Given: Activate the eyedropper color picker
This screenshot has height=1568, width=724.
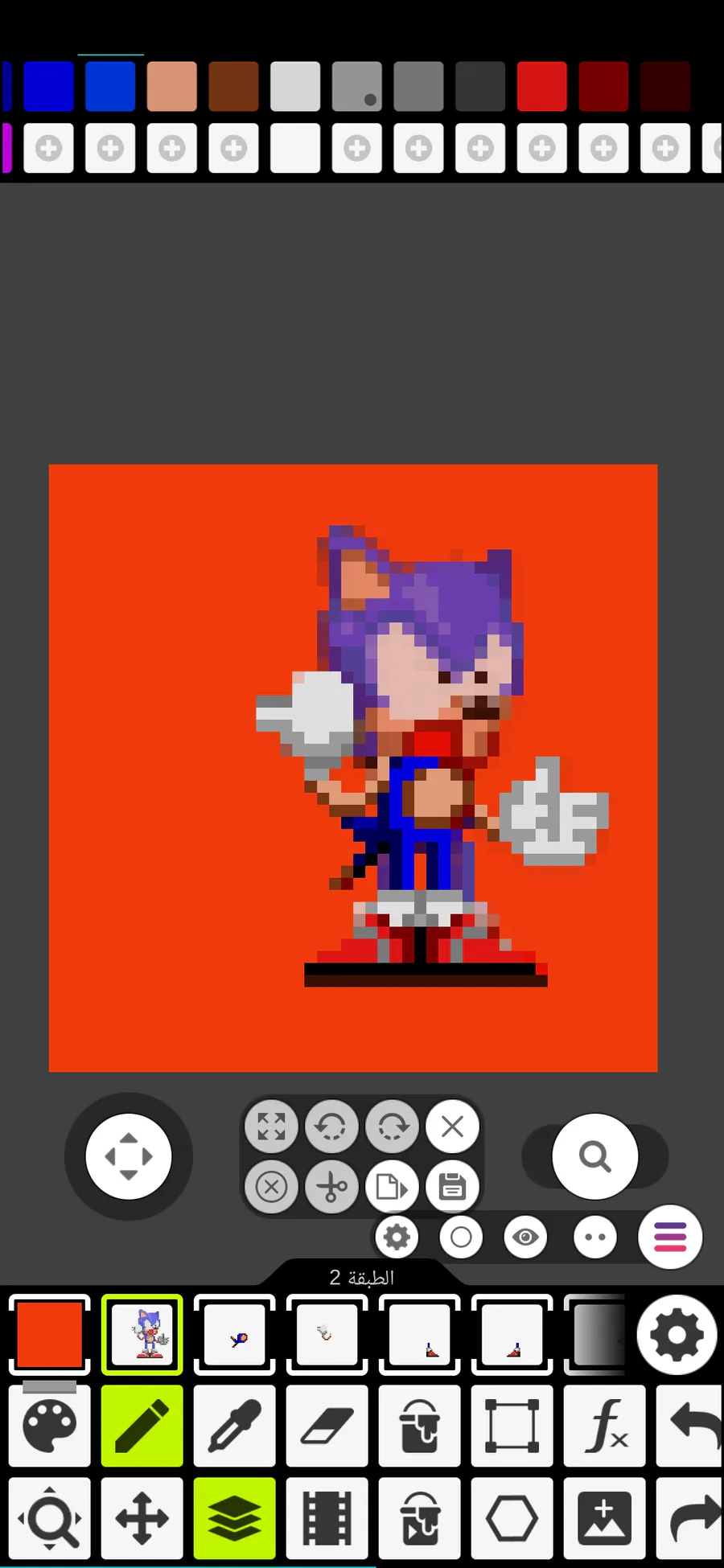Looking at the screenshot, I should click(234, 1426).
